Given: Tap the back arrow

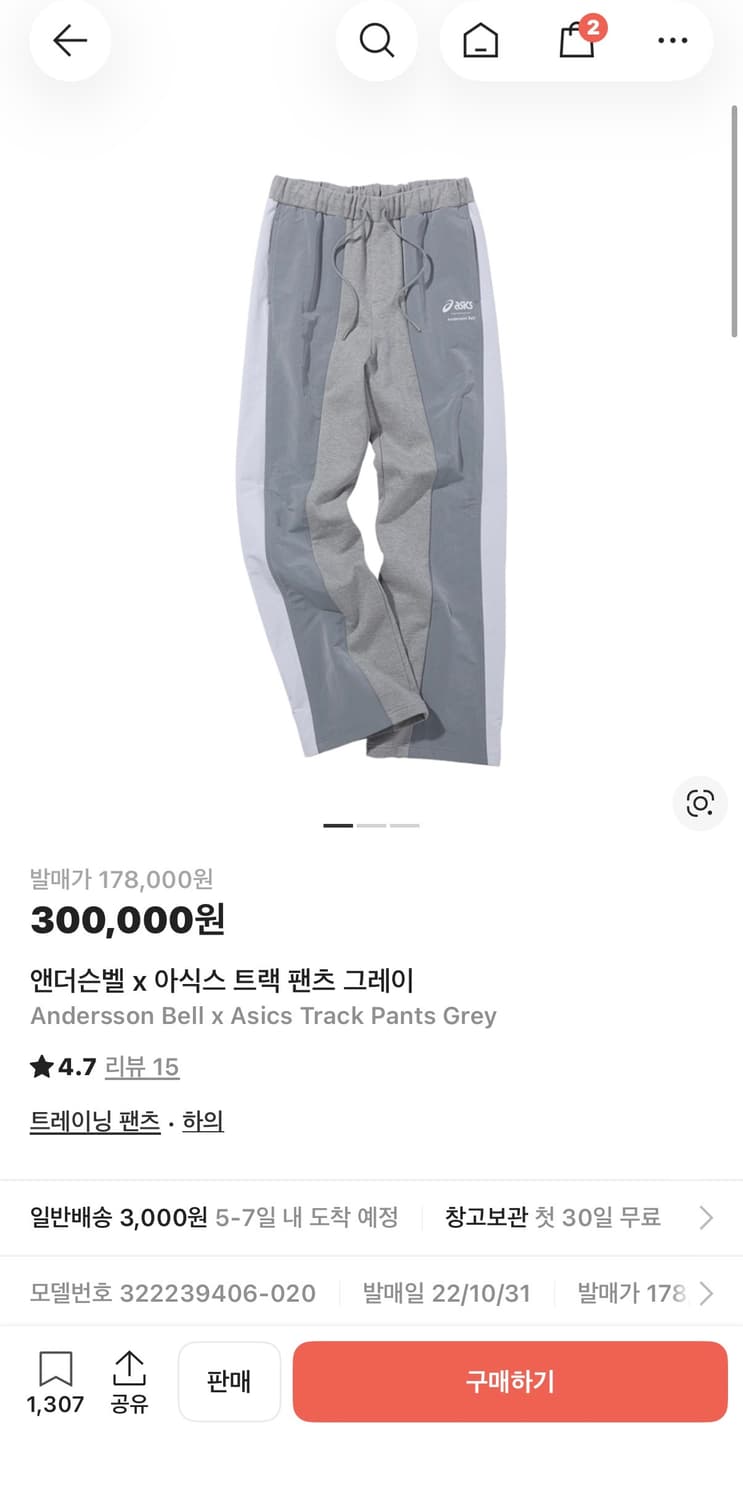Looking at the screenshot, I should pos(69,40).
